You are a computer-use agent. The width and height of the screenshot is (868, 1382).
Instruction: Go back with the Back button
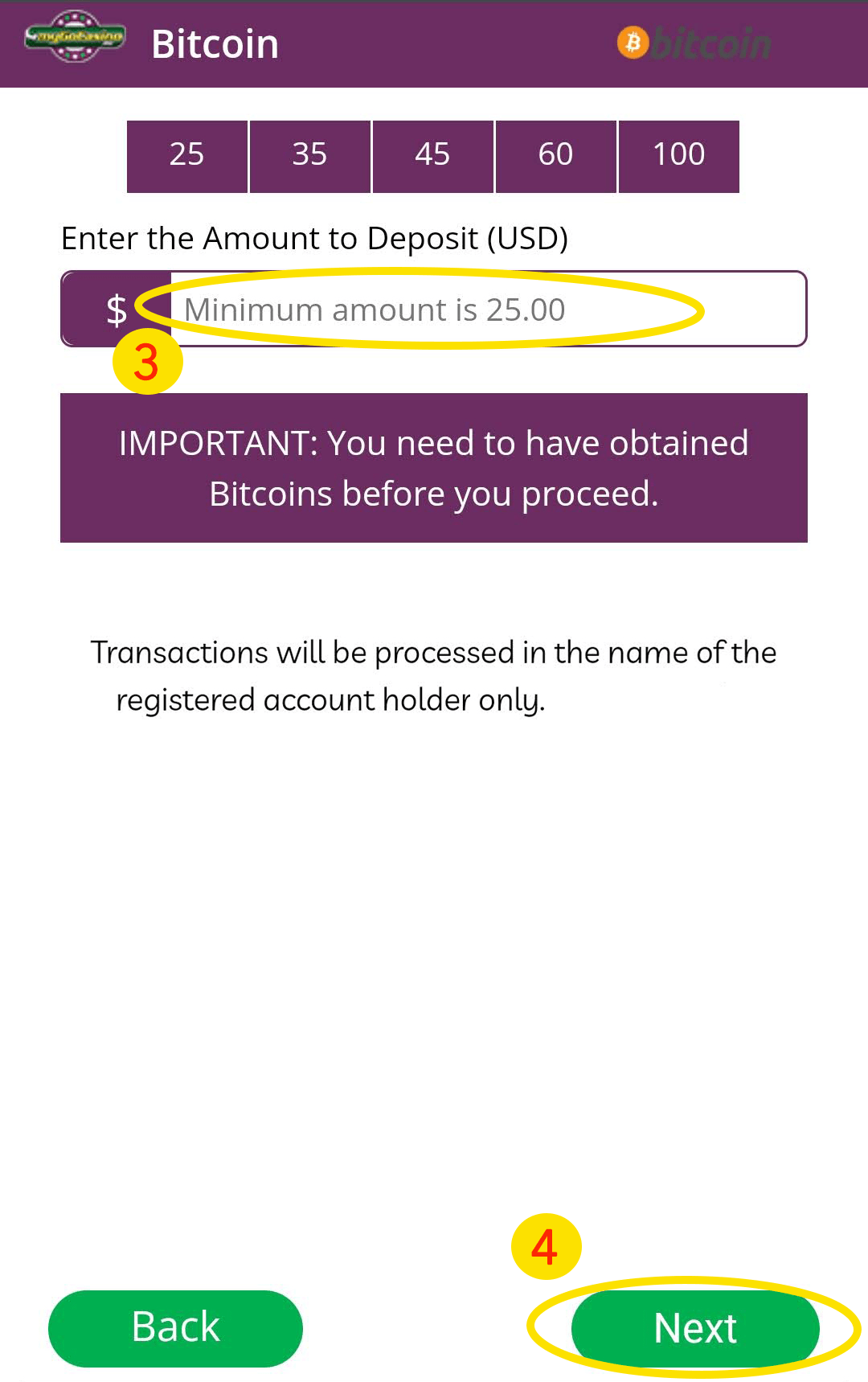(x=175, y=1328)
